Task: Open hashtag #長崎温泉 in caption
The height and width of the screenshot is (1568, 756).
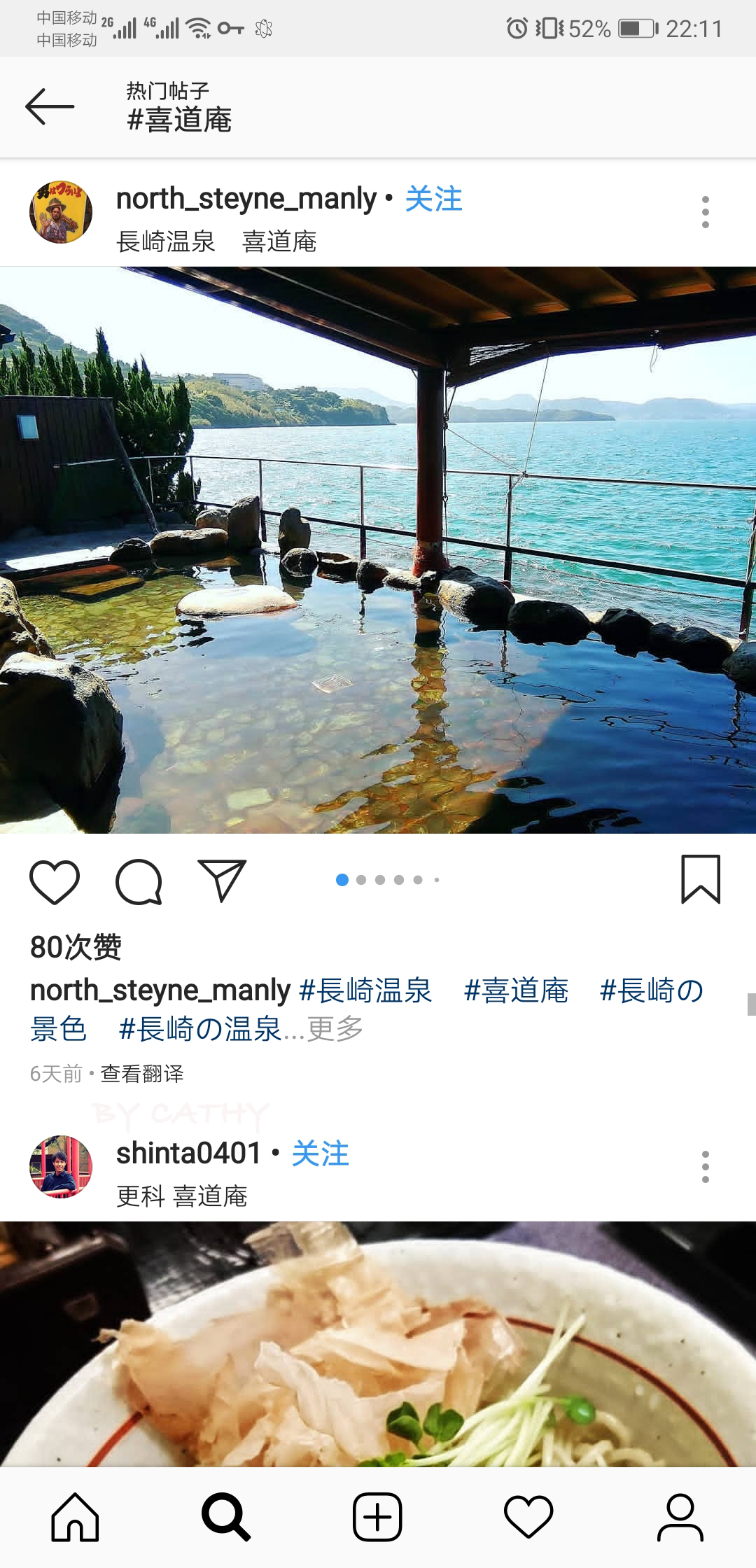Action: (365, 990)
